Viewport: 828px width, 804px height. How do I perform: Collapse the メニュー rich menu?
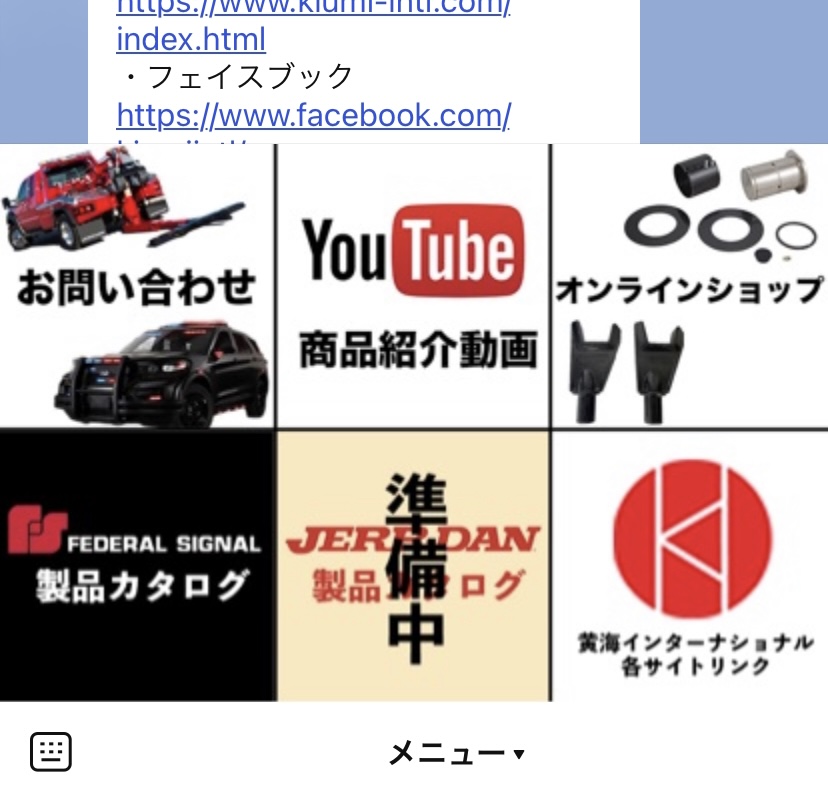point(455,753)
